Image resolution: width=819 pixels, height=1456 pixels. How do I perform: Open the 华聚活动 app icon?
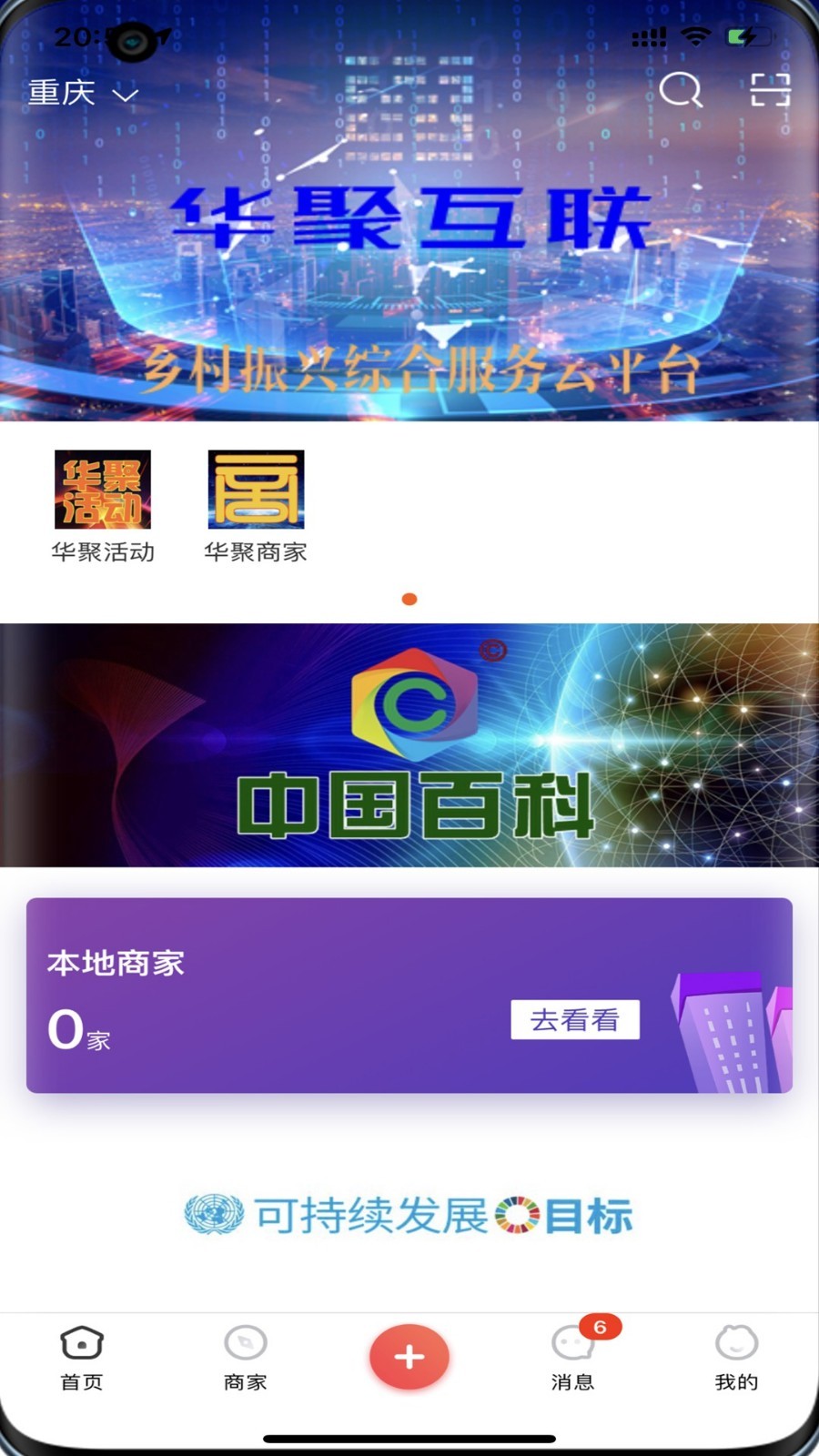point(104,490)
